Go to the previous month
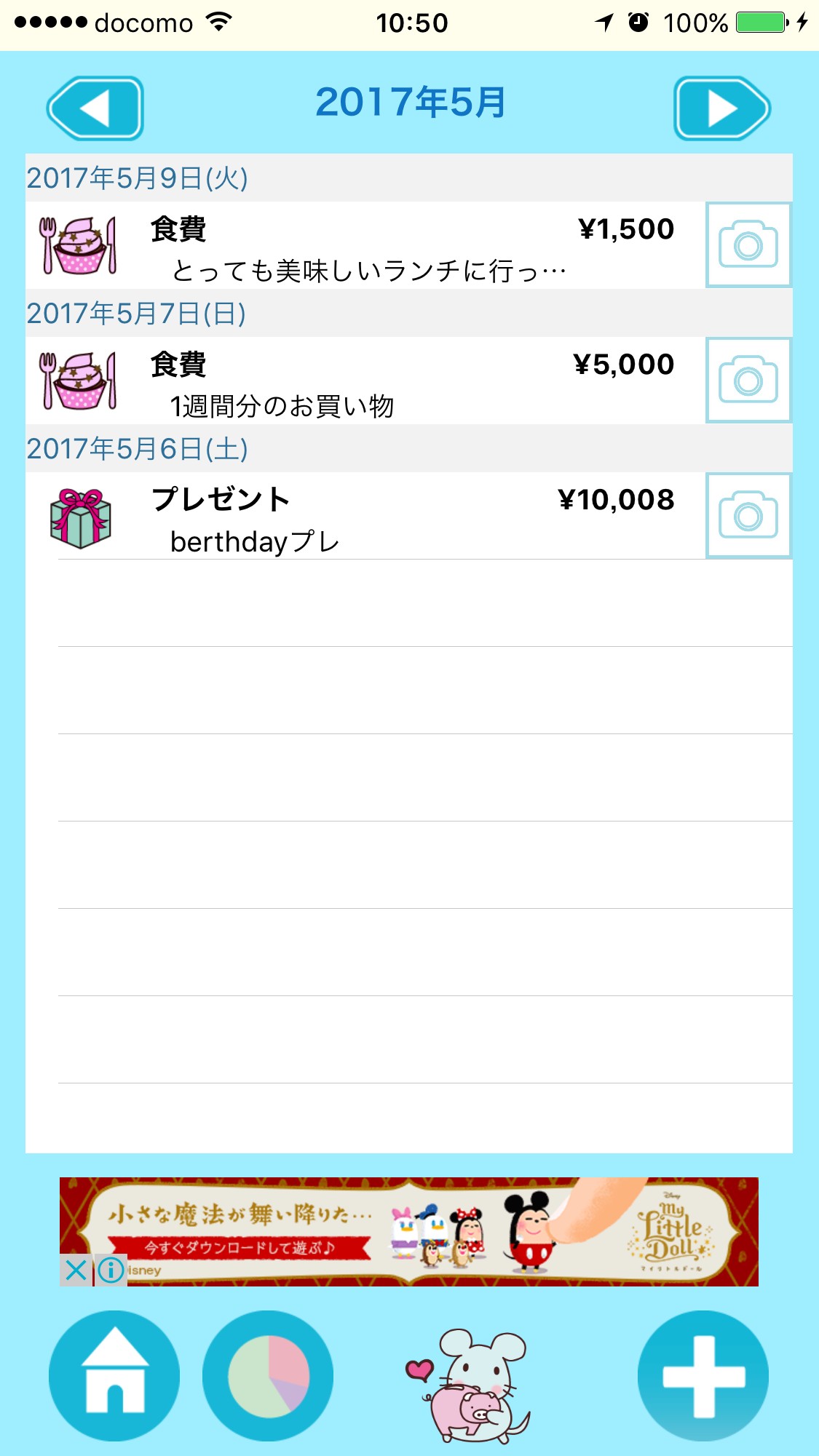This screenshot has height=1456, width=819. coord(95,108)
